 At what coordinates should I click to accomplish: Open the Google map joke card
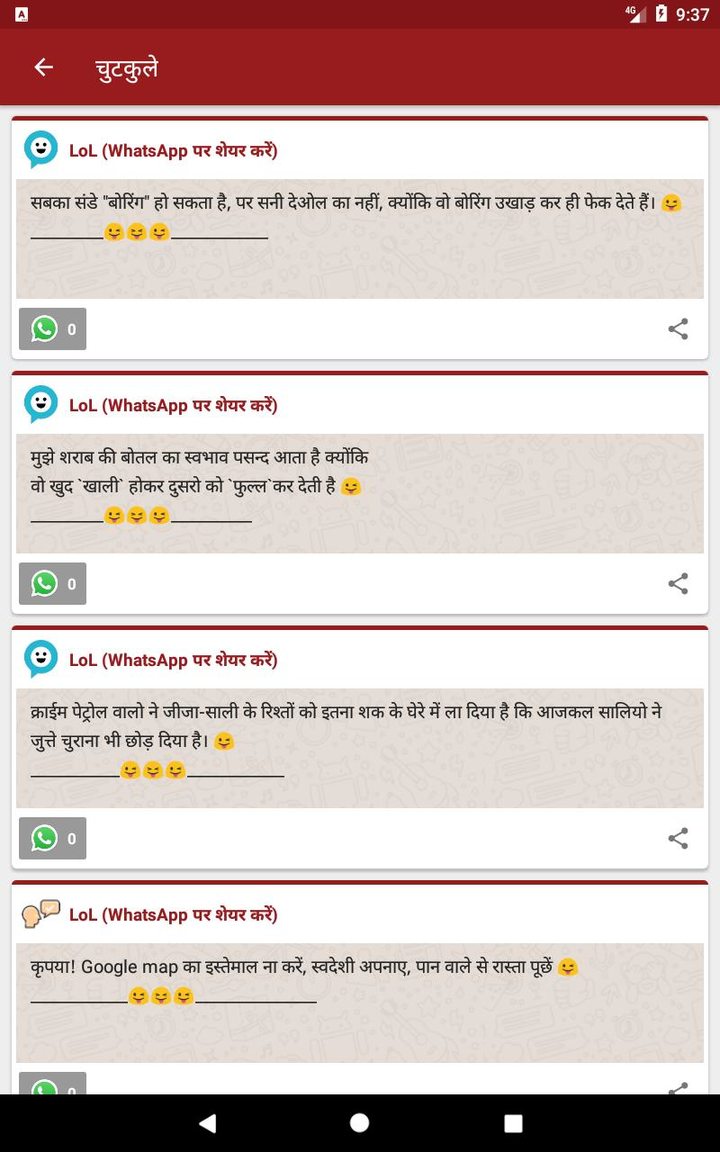(x=360, y=1003)
